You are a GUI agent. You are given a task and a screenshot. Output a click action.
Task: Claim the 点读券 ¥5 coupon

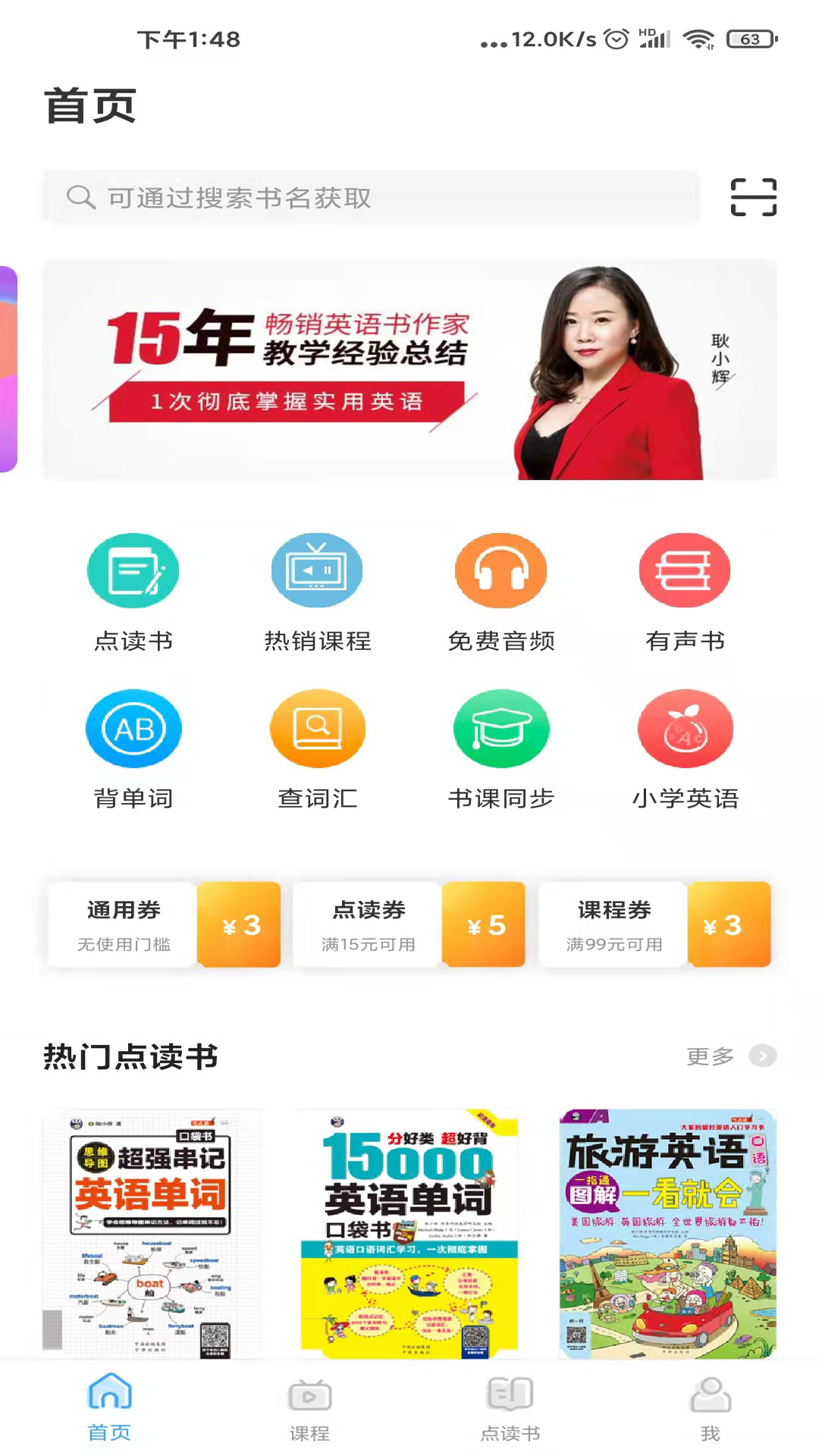click(x=409, y=924)
